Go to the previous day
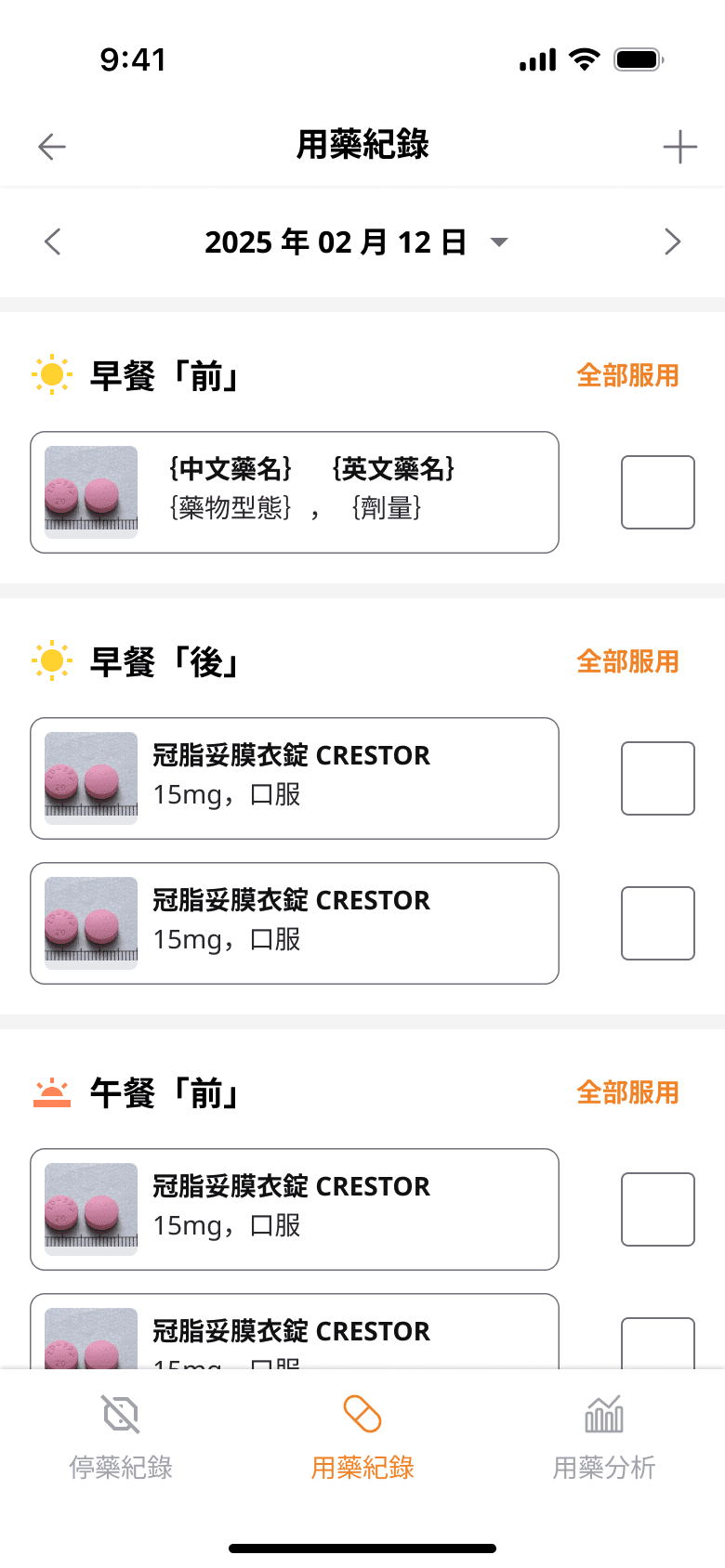Screen dimensions: 725x1568 [53, 242]
